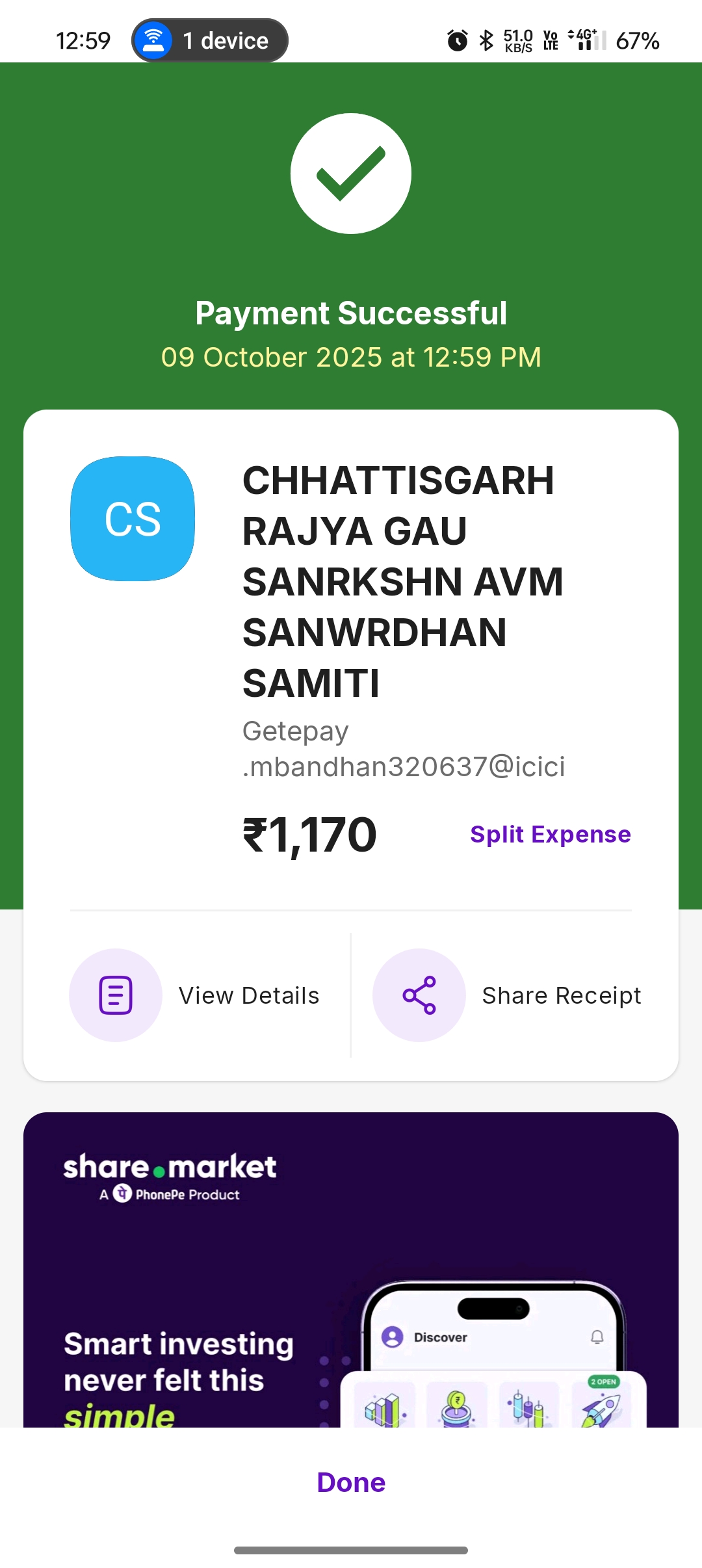Viewport: 702px width, 1568px height.
Task: Share Receipt of the payment
Action: click(x=507, y=995)
